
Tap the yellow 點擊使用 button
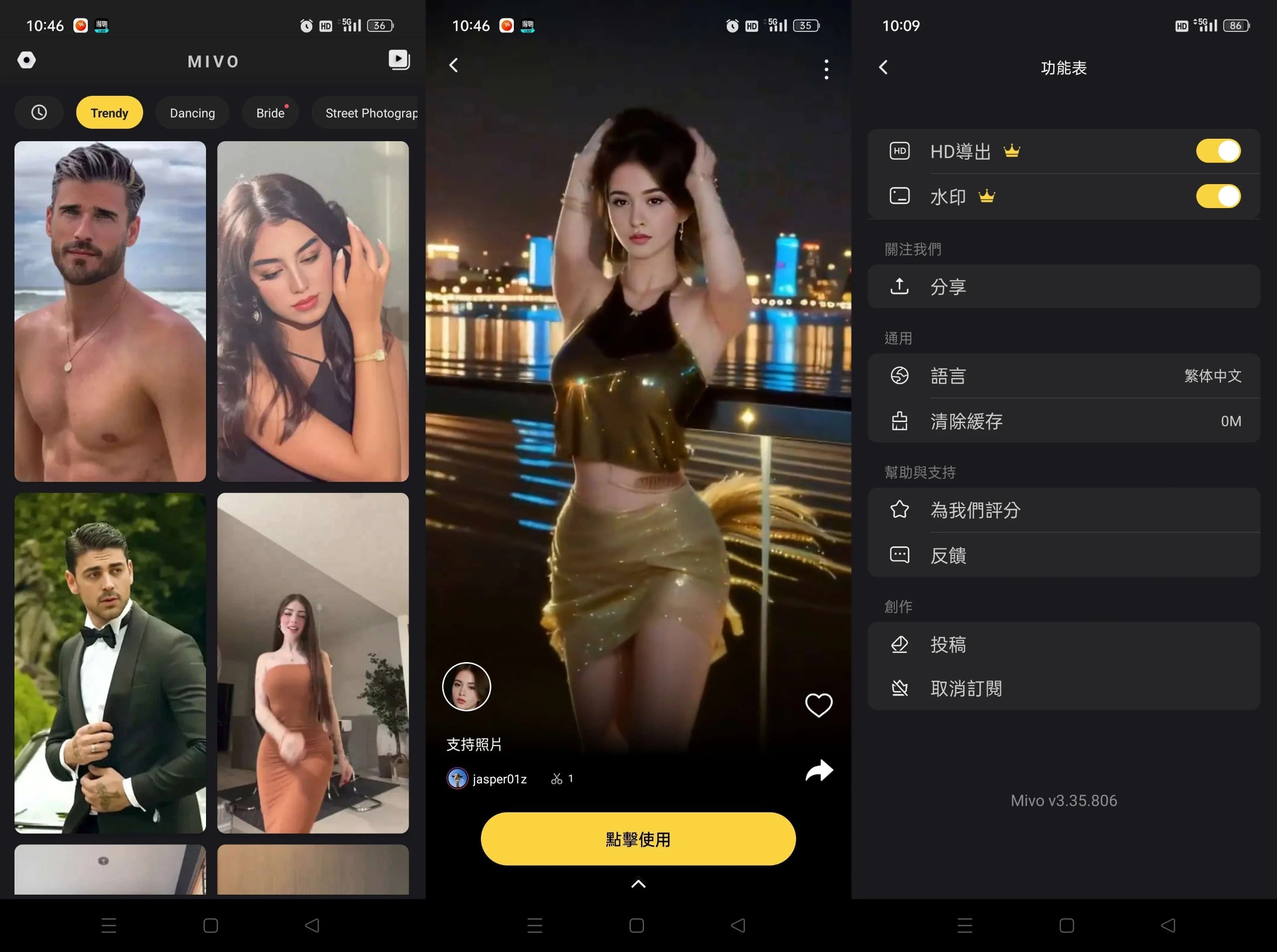coord(638,838)
